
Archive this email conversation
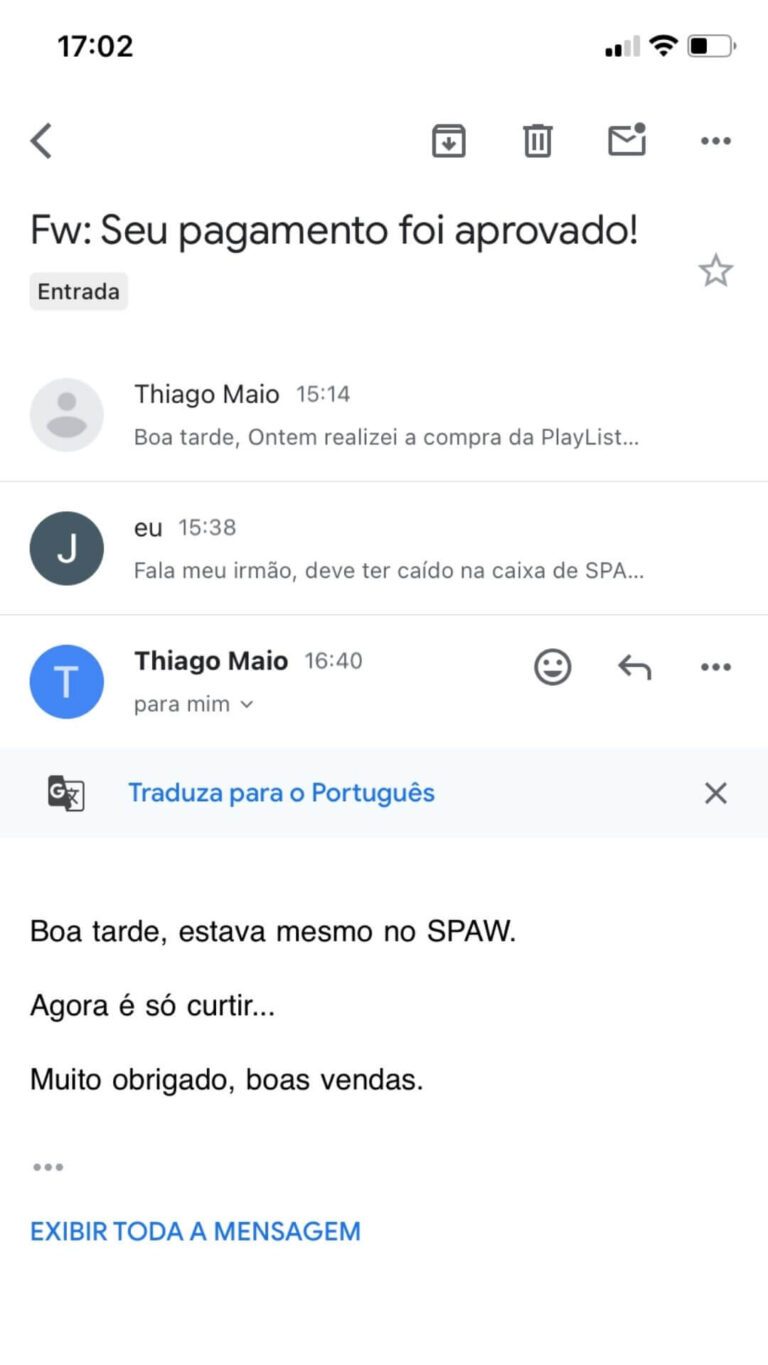point(449,141)
